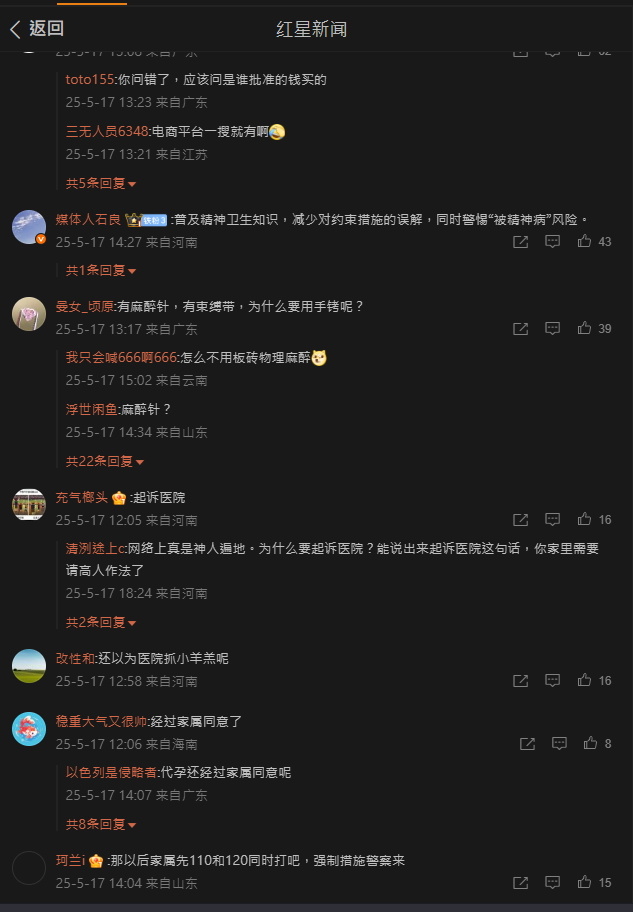Expand 共5条回复 under toto155's reply
The height and width of the screenshot is (912, 633).
tap(101, 183)
